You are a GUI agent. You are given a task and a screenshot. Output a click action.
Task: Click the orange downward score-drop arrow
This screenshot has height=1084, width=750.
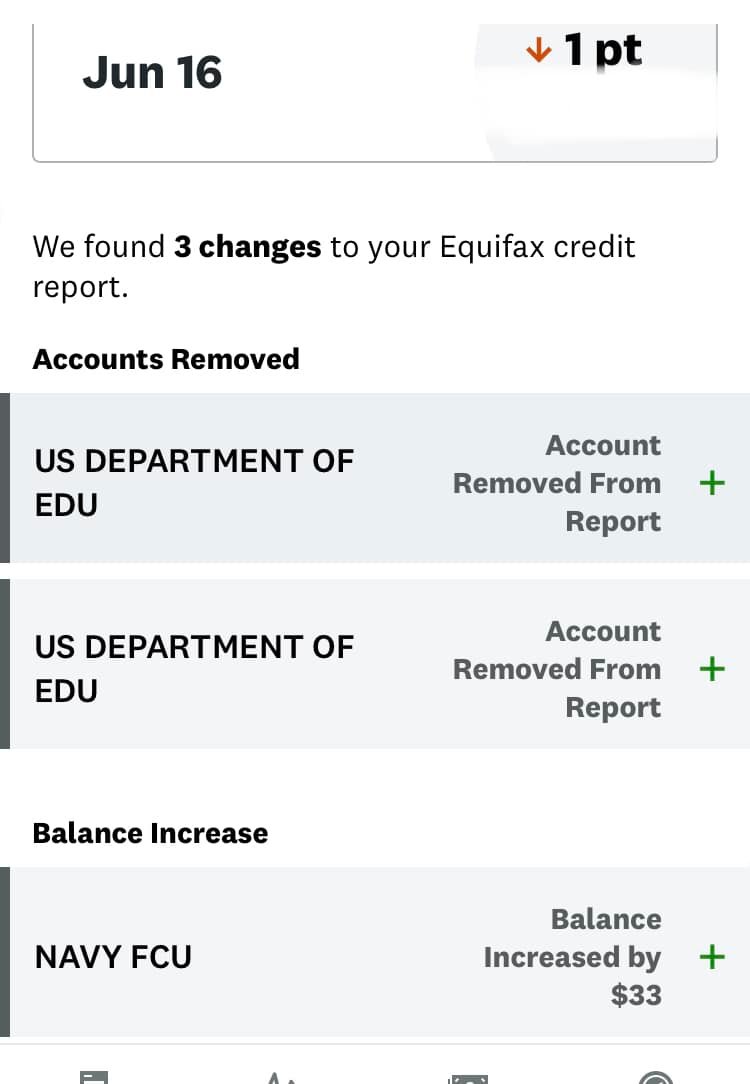click(x=538, y=48)
